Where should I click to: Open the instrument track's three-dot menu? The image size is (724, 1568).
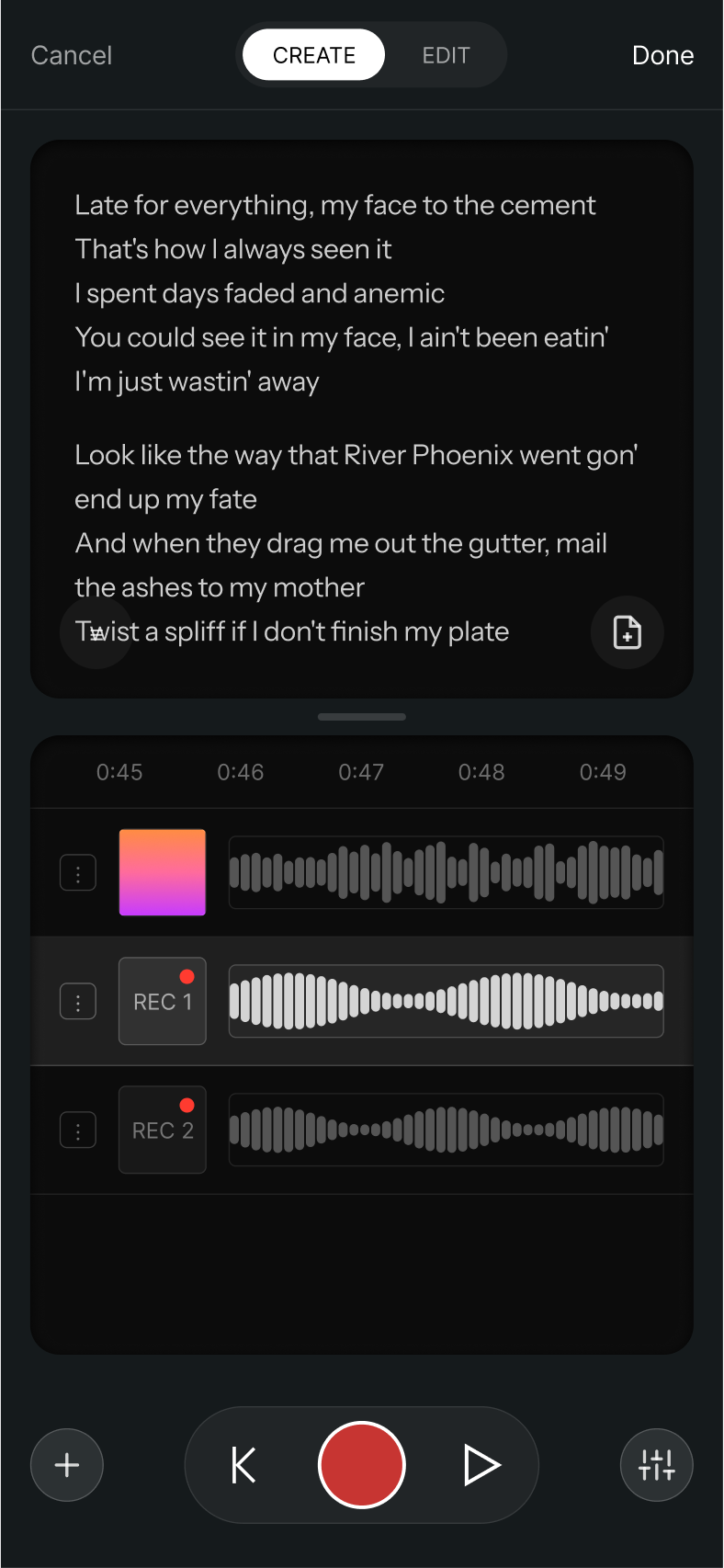[x=78, y=872]
